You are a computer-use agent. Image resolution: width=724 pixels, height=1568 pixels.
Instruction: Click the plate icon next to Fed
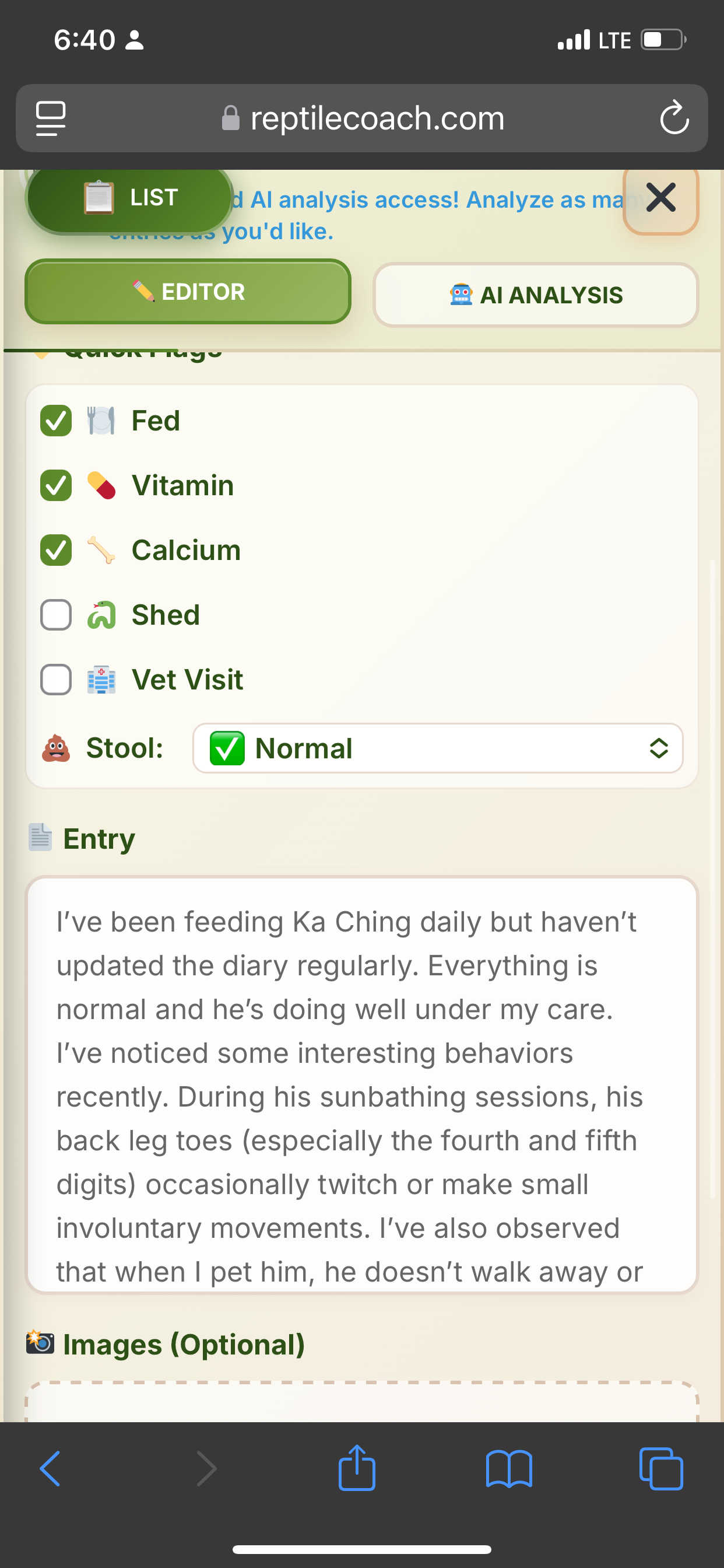tap(101, 420)
